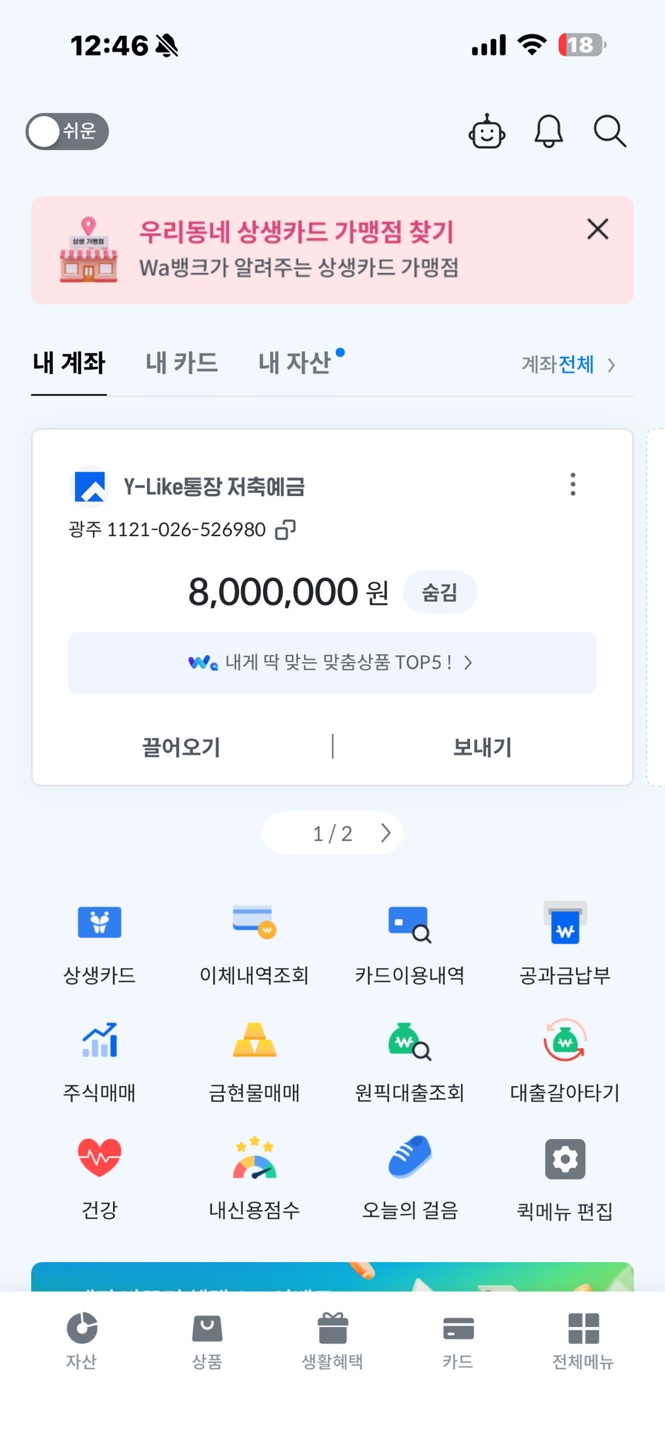Image resolution: width=665 pixels, height=1440 pixels.
Task: Open 계좌전체 to view all accounts
Action: (x=568, y=365)
